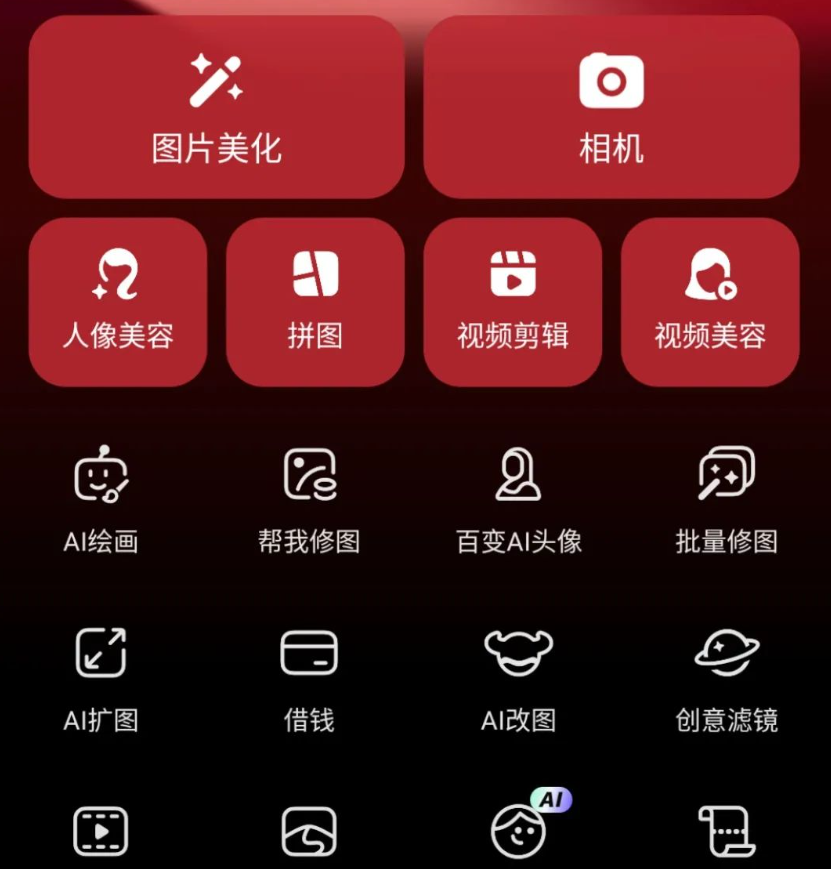Open the AI扩图 image expansion tool
Screen dimensions: 831x869
pyautogui.click(x=99, y=652)
